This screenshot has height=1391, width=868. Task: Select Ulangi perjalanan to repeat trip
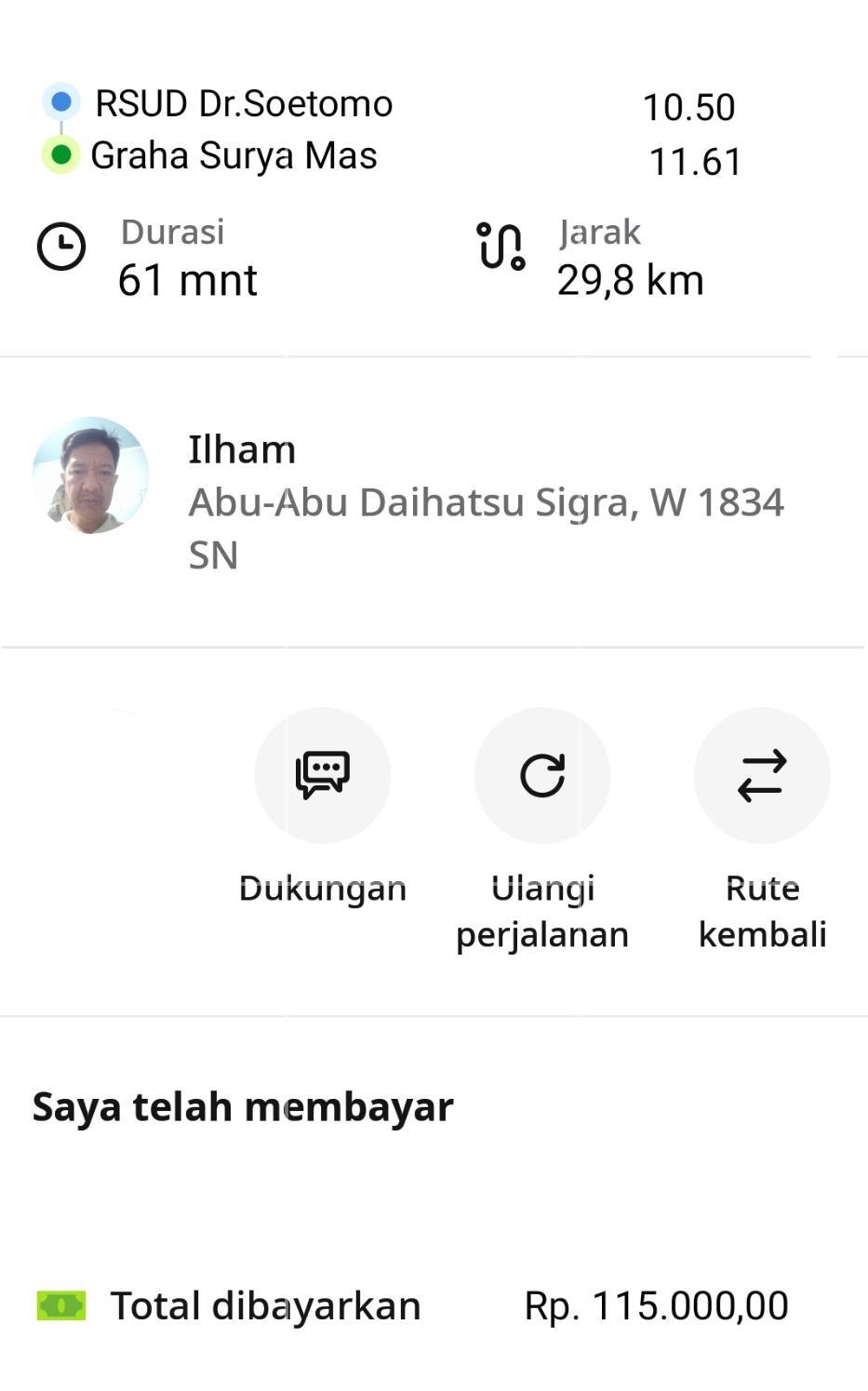click(x=542, y=775)
